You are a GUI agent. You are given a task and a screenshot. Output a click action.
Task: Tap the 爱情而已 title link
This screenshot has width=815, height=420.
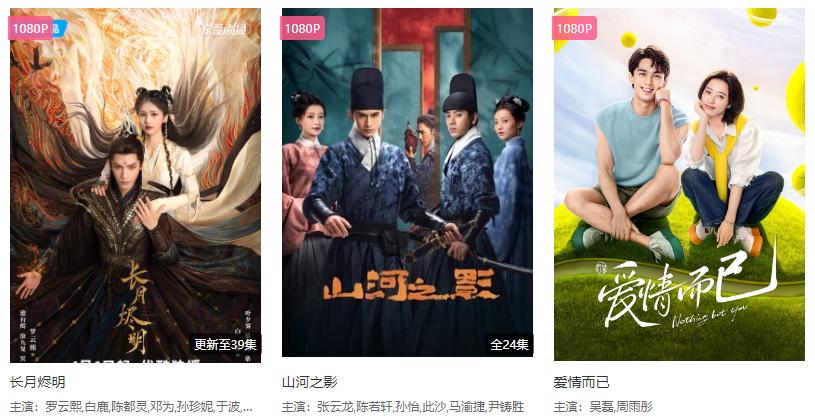[582, 382]
